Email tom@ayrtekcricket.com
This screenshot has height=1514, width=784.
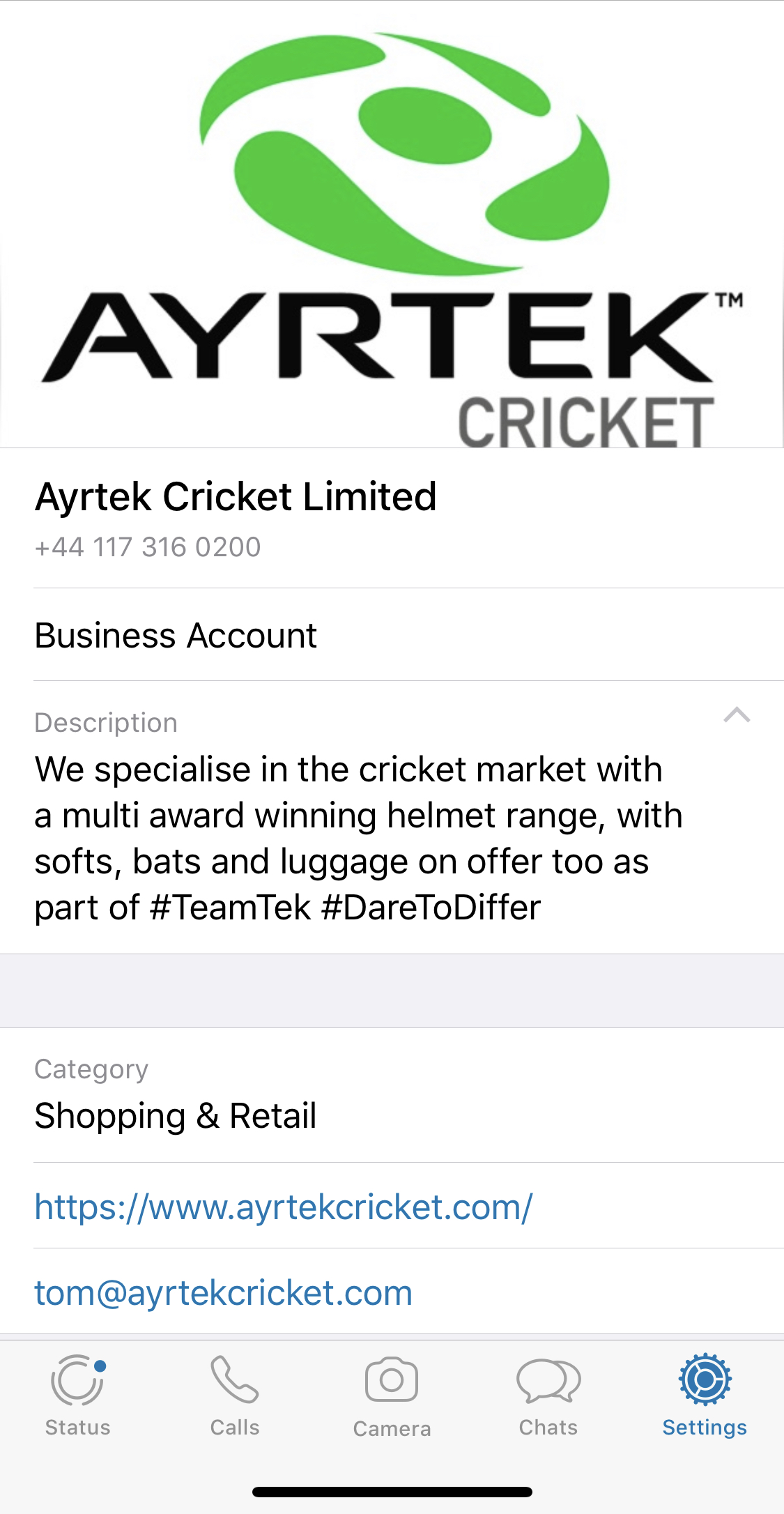(x=224, y=1293)
